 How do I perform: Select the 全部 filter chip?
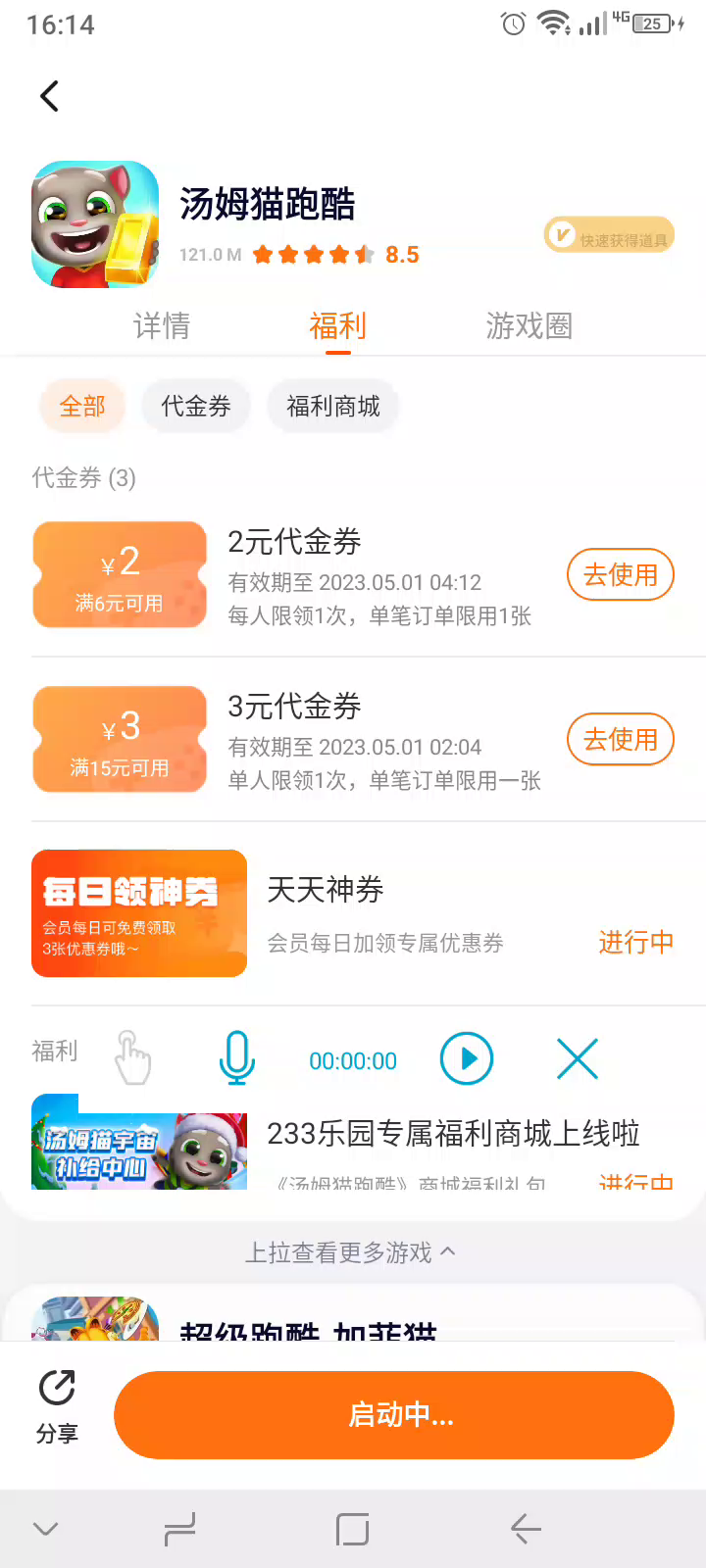coord(82,406)
